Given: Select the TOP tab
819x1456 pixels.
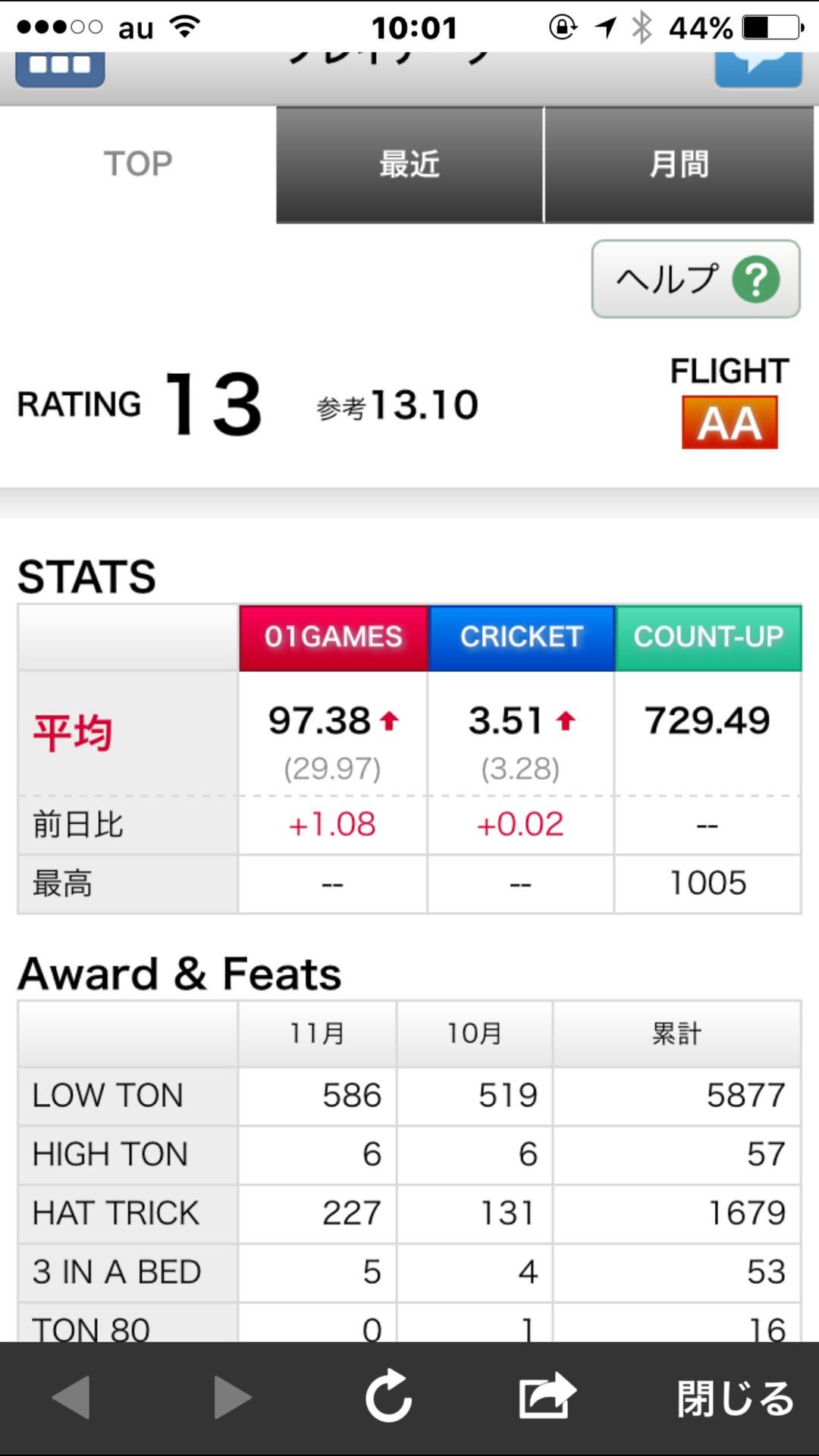Looking at the screenshot, I should (x=137, y=162).
